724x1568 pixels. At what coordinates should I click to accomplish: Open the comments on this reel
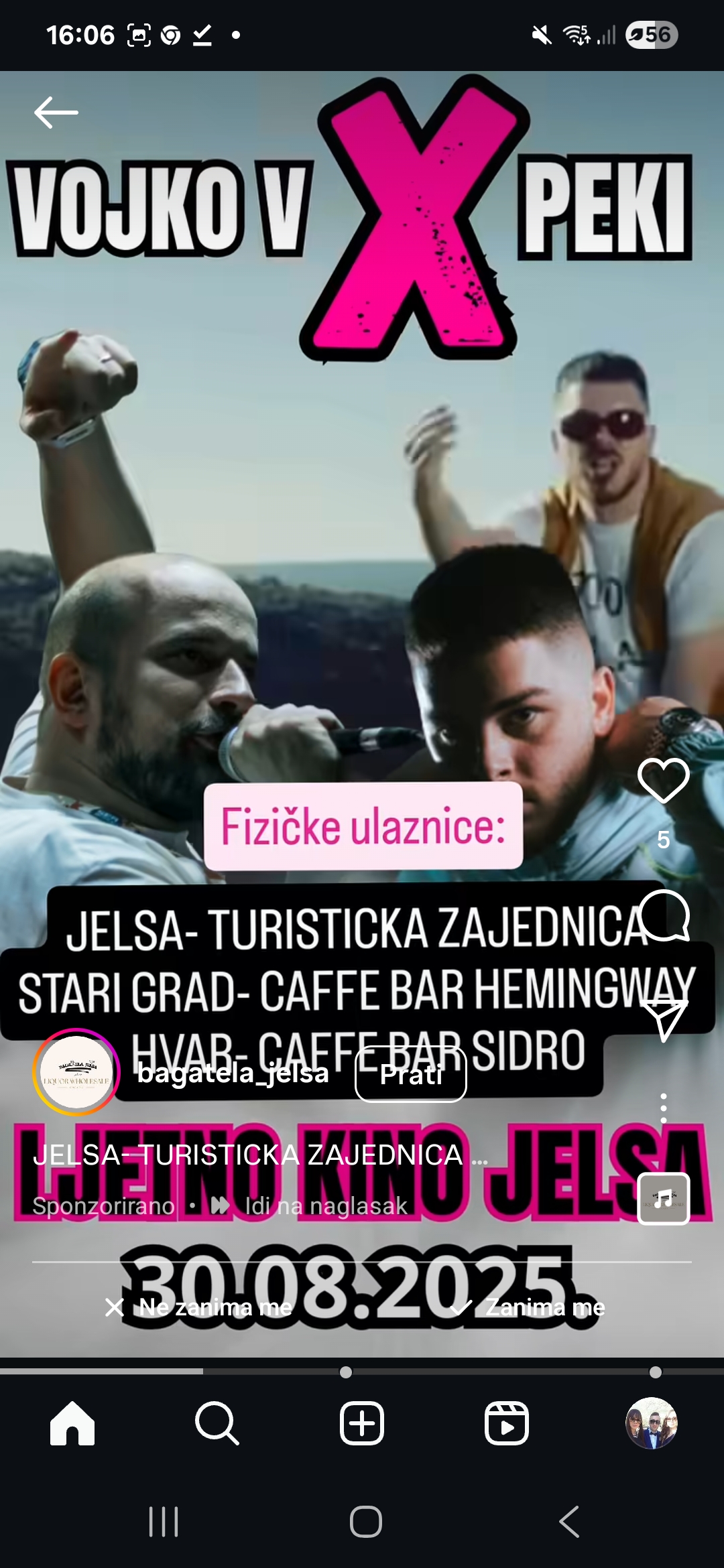click(663, 916)
